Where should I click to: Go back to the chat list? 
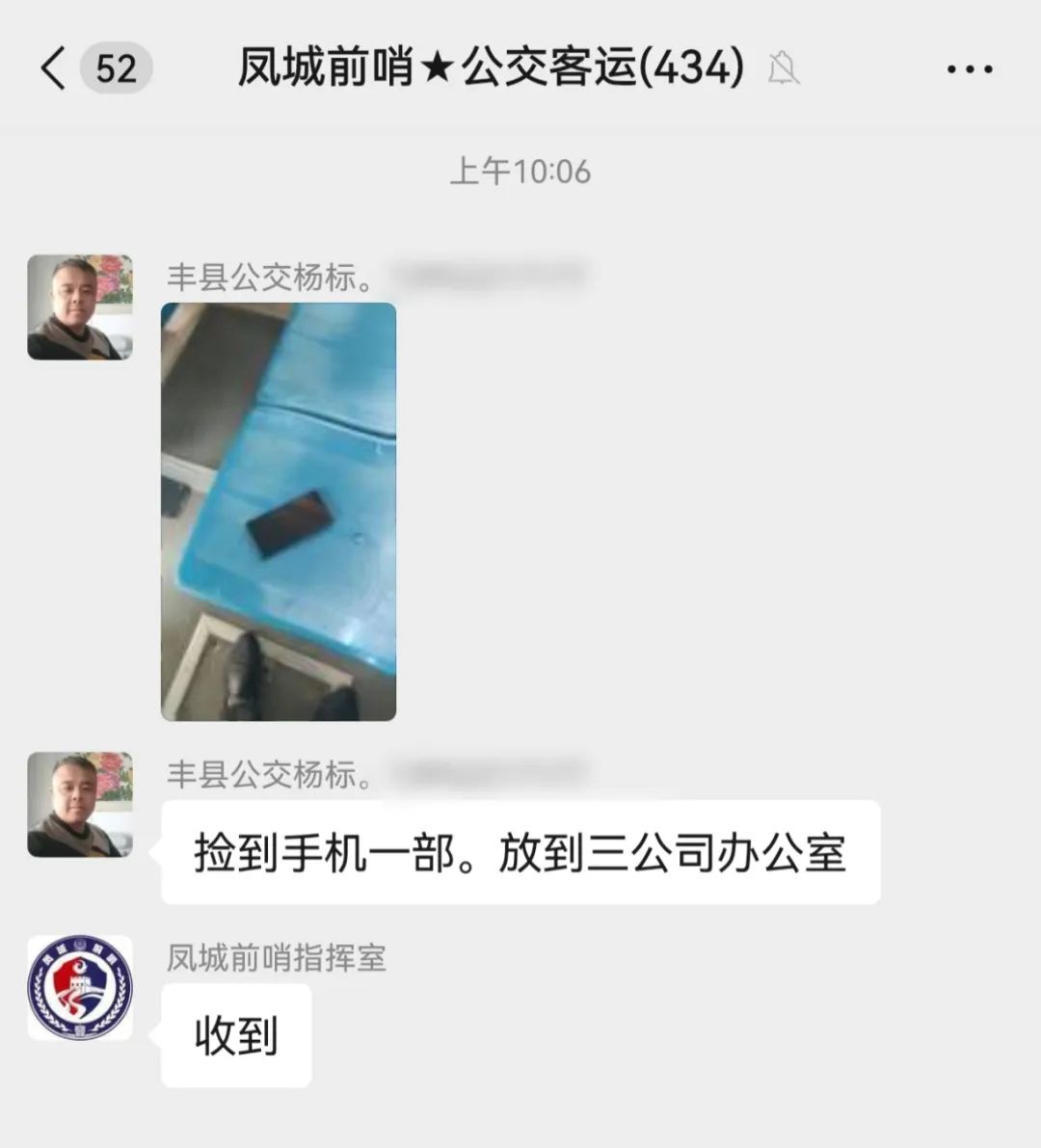pos(54,69)
